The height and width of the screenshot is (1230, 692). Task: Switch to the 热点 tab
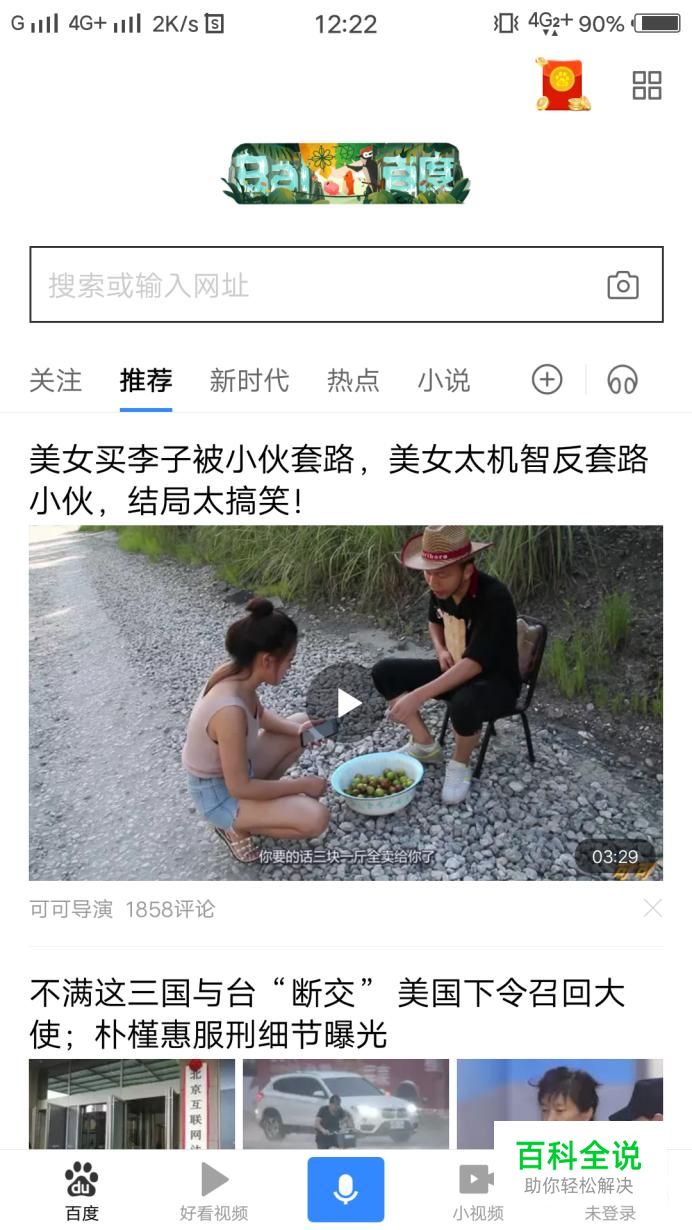353,381
